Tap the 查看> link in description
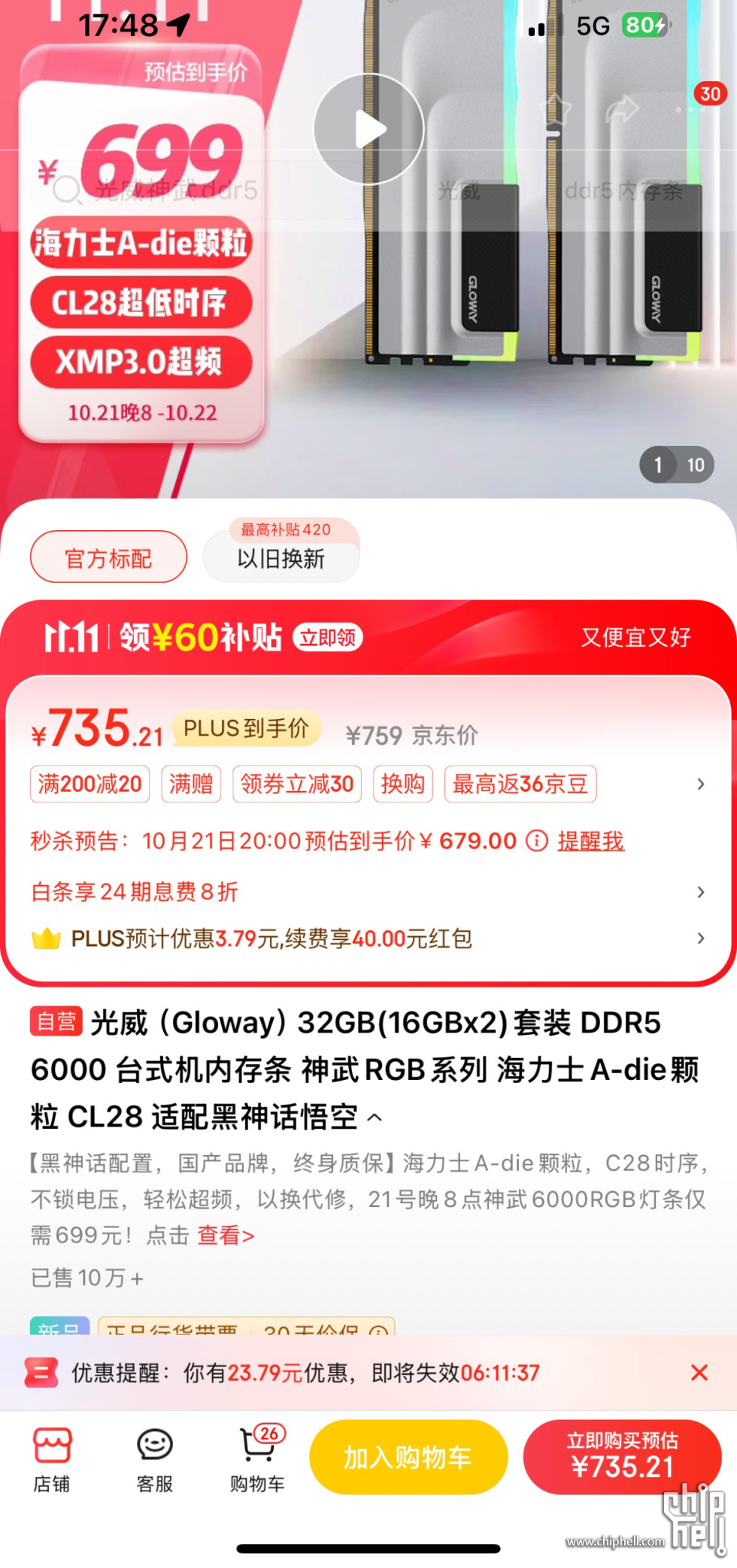This screenshot has height=1568, width=737. (226, 1235)
